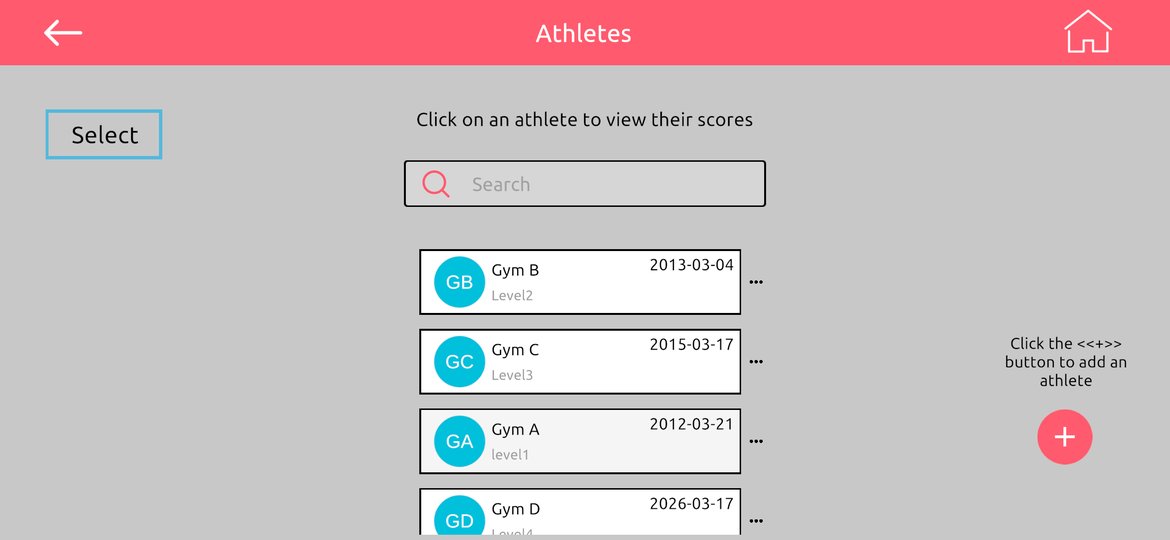Open Gym D athlete entry
The height and width of the screenshot is (540, 1170).
coord(580,514)
